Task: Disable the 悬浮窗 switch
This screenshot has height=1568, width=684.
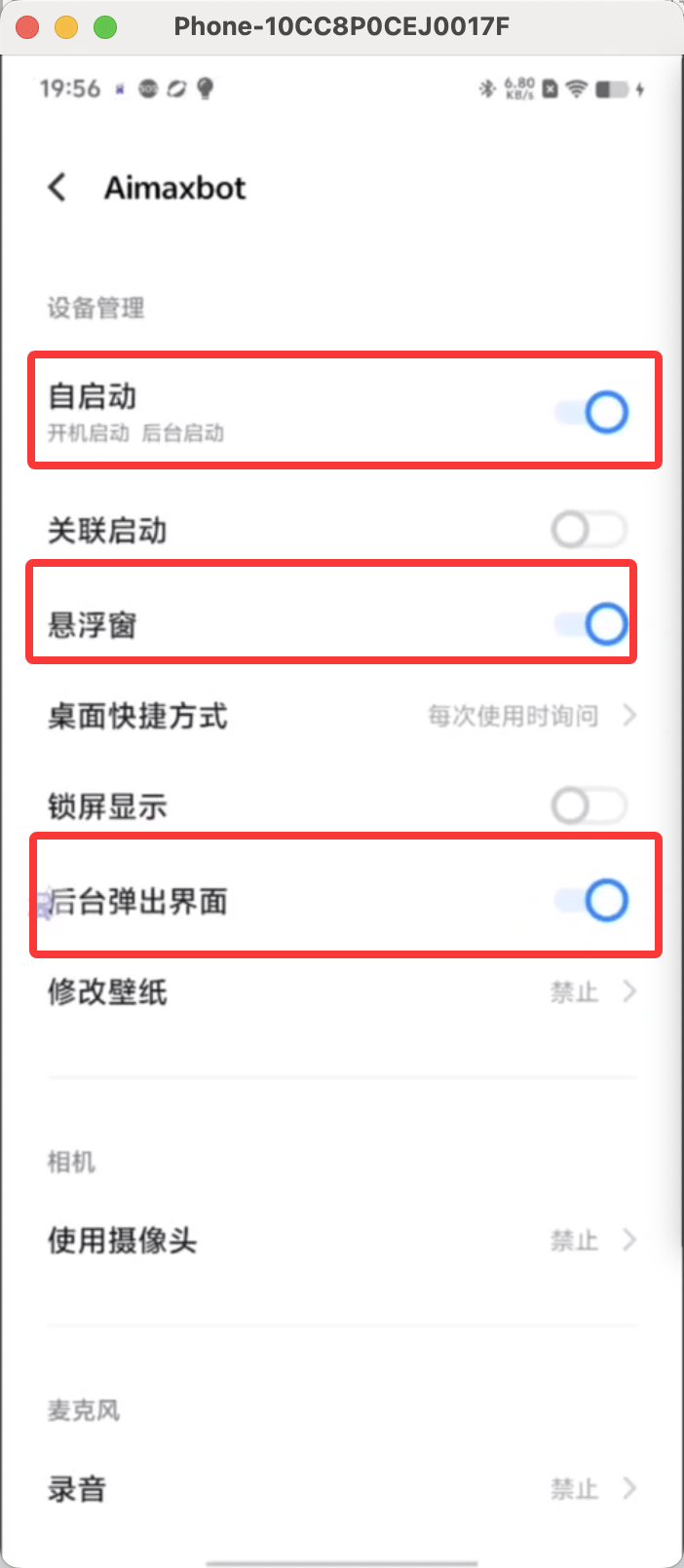Action: click(590, 623)
